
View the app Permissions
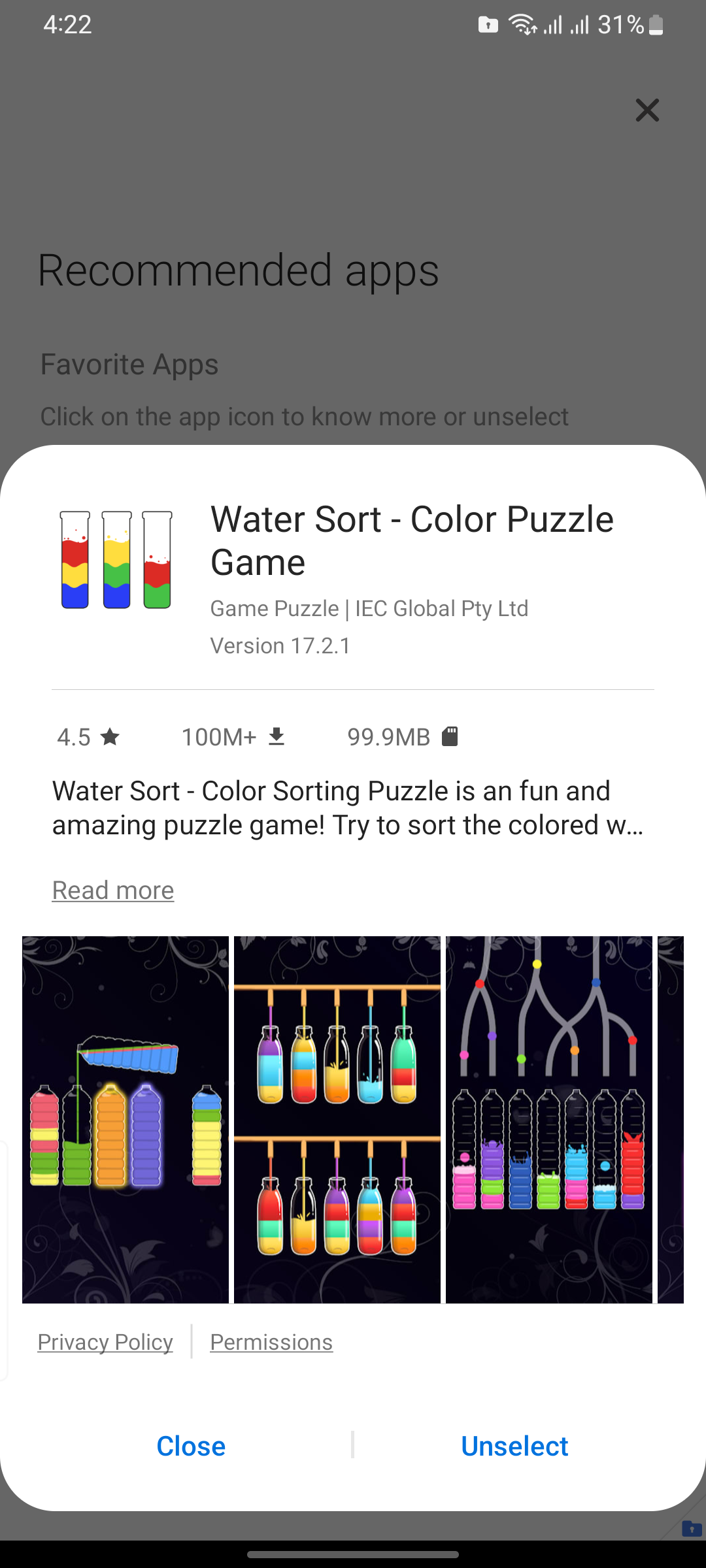(271, 1342)
